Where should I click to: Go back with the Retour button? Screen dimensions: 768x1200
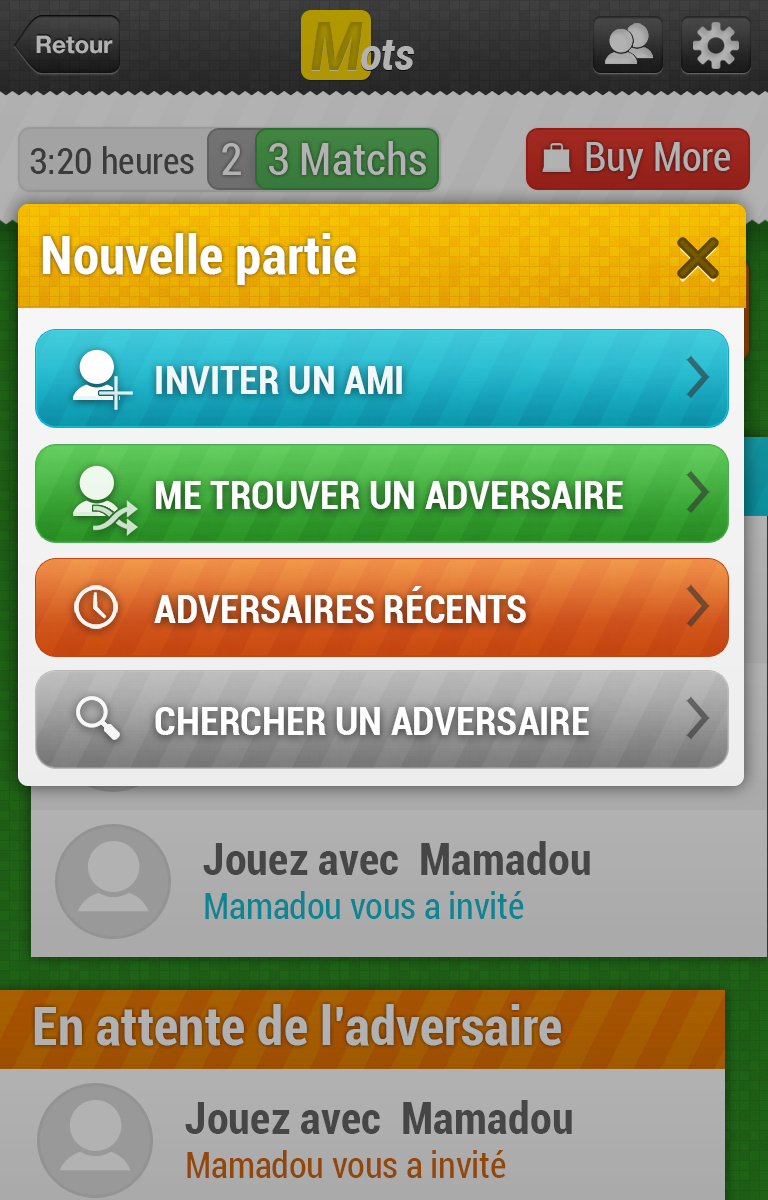pyautogui.click(x=68, y=45)
